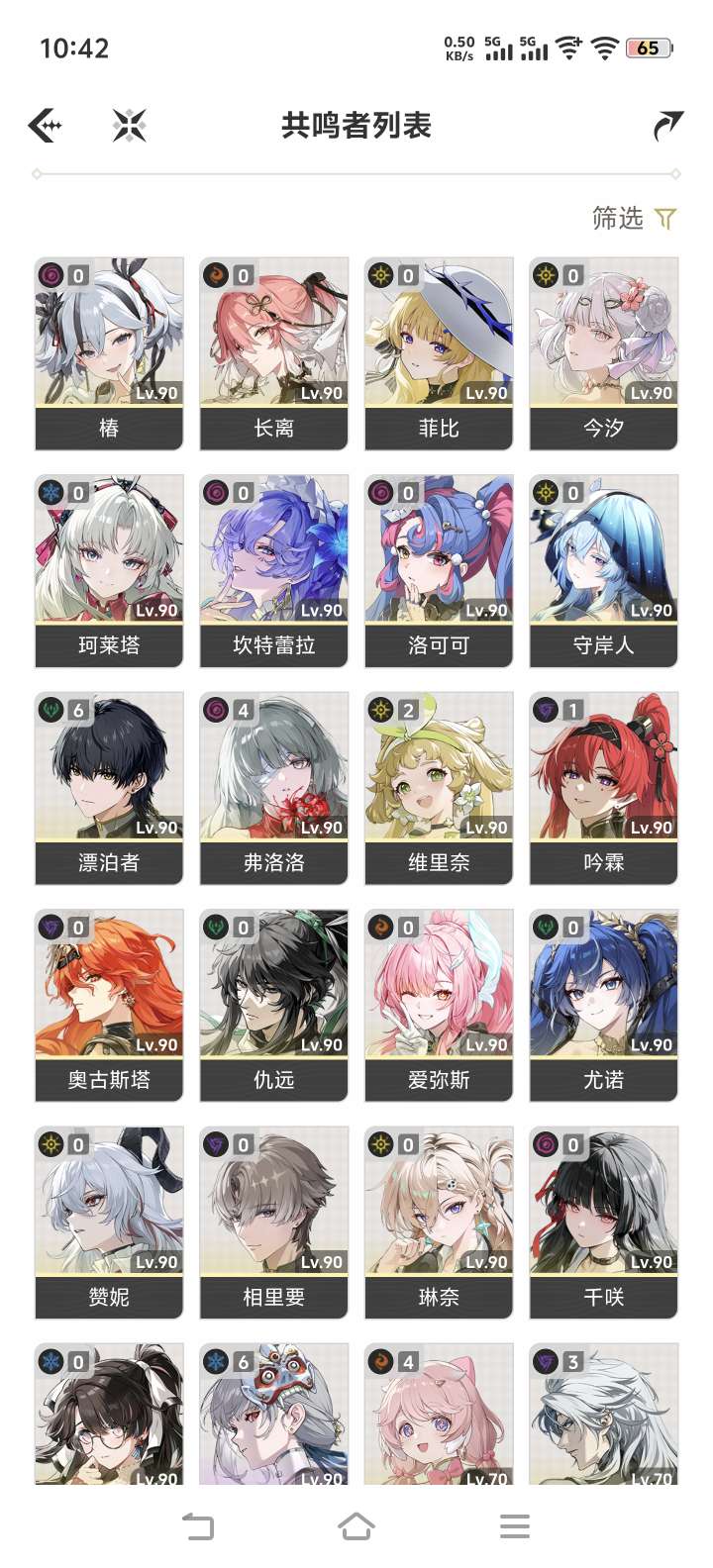713x1568 pixels.
Task: Open the 吟霖 card
Action: click(604, 788)
